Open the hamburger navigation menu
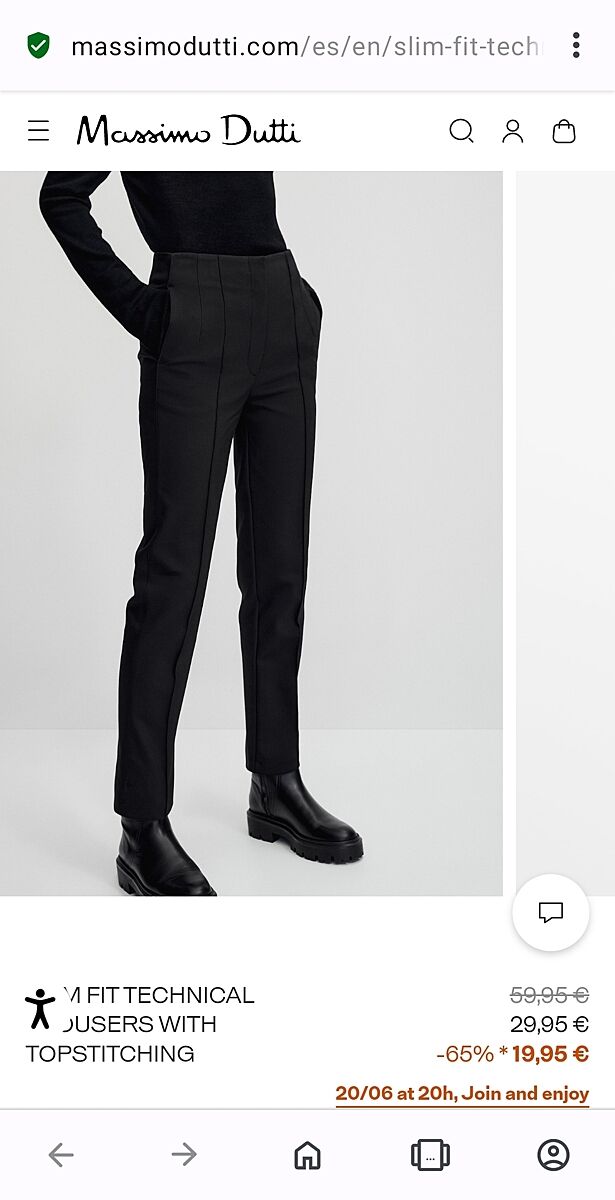This screenshot has width=615, height=1200. 38,131
